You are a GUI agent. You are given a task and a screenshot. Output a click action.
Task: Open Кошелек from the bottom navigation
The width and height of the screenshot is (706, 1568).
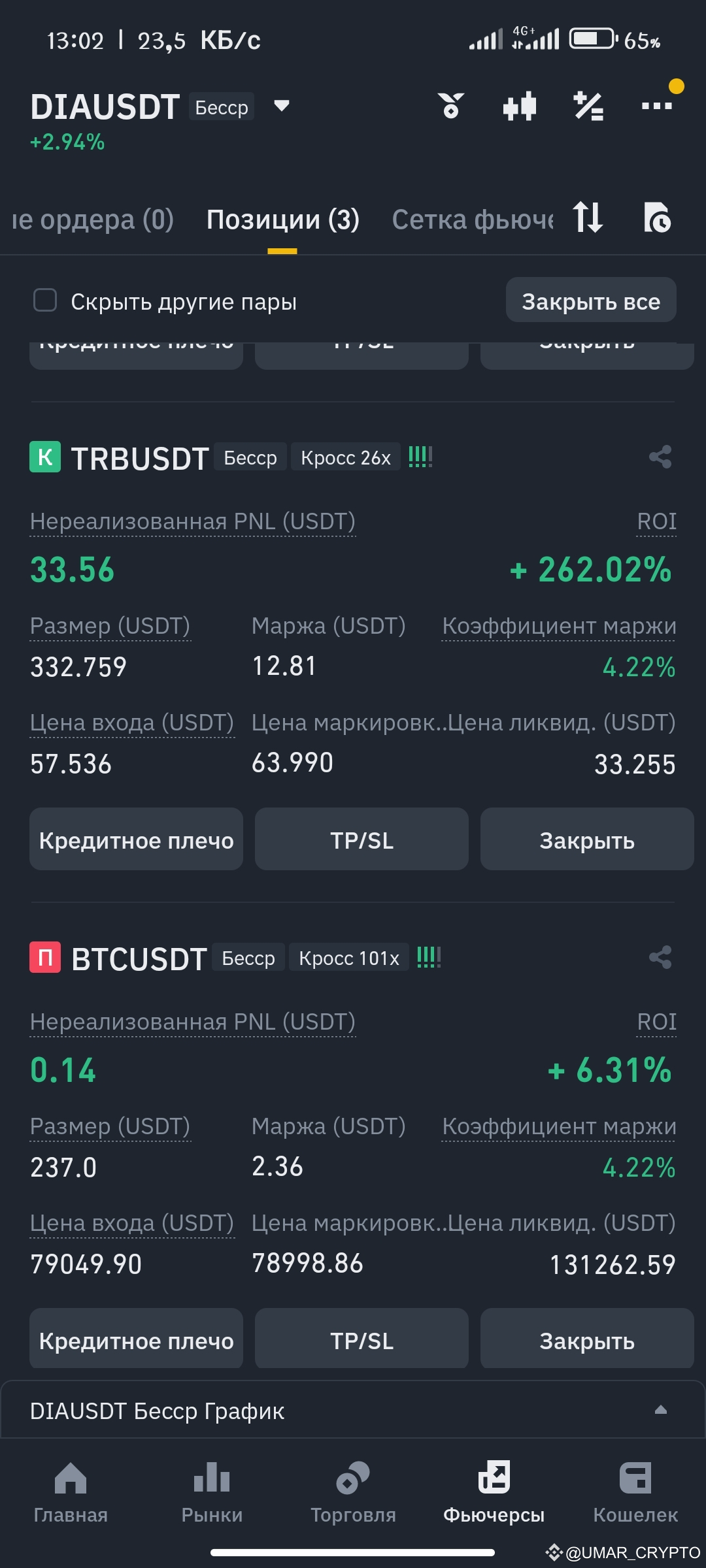pos(633,1496)
